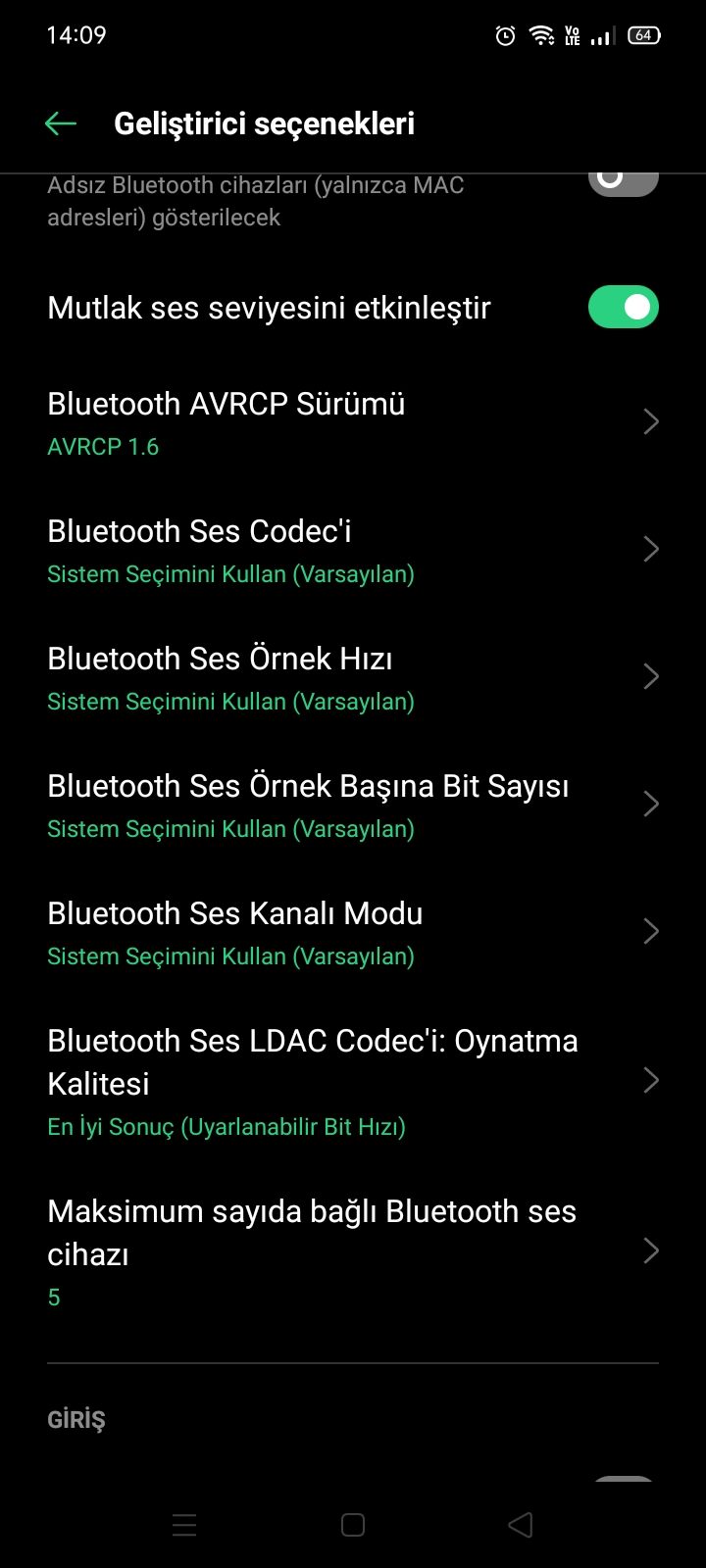Go back from Geliştirici seçenekleri
The image size is (706, 1568).
pos(61,123)
